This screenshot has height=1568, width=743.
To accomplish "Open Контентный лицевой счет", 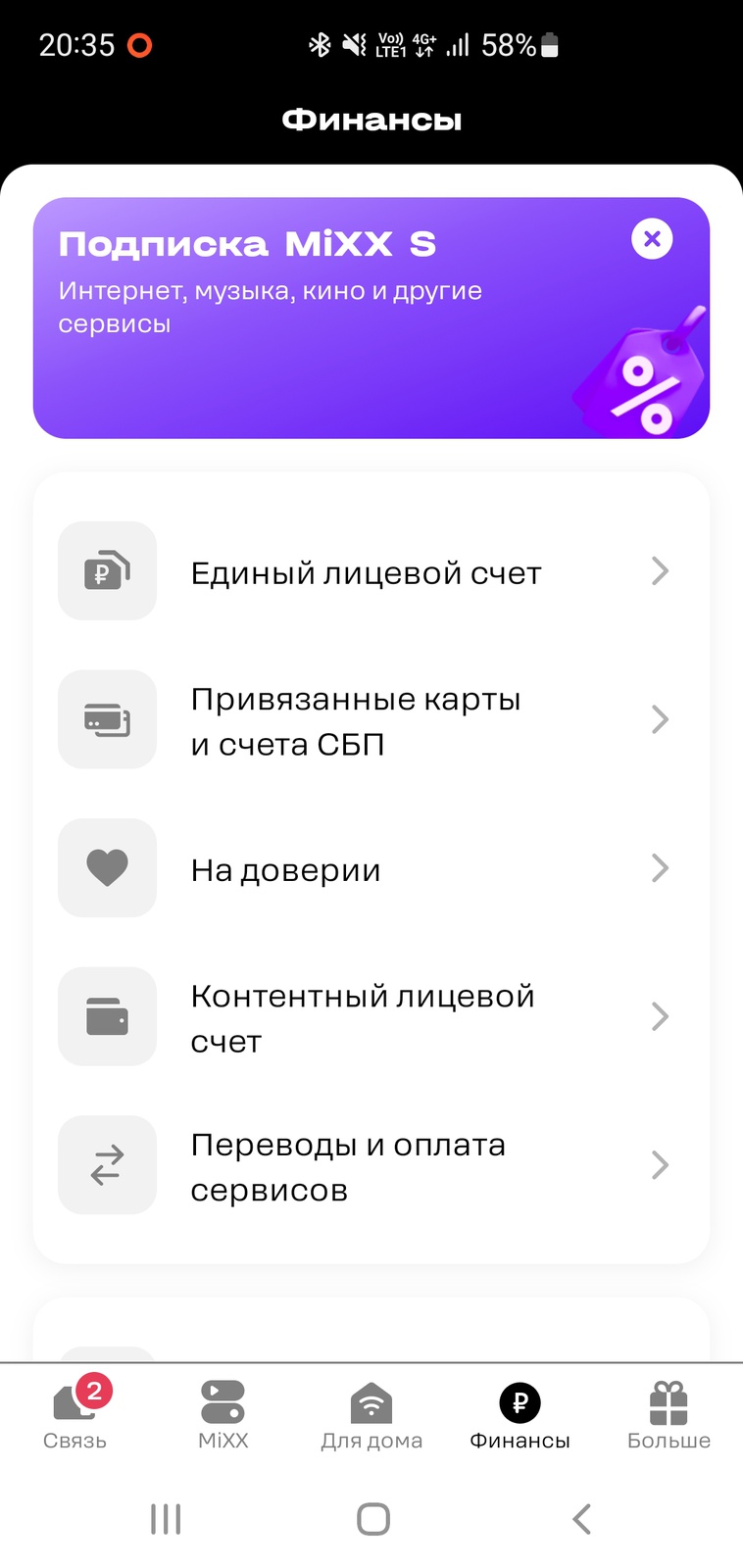I will pos(371,1018).
